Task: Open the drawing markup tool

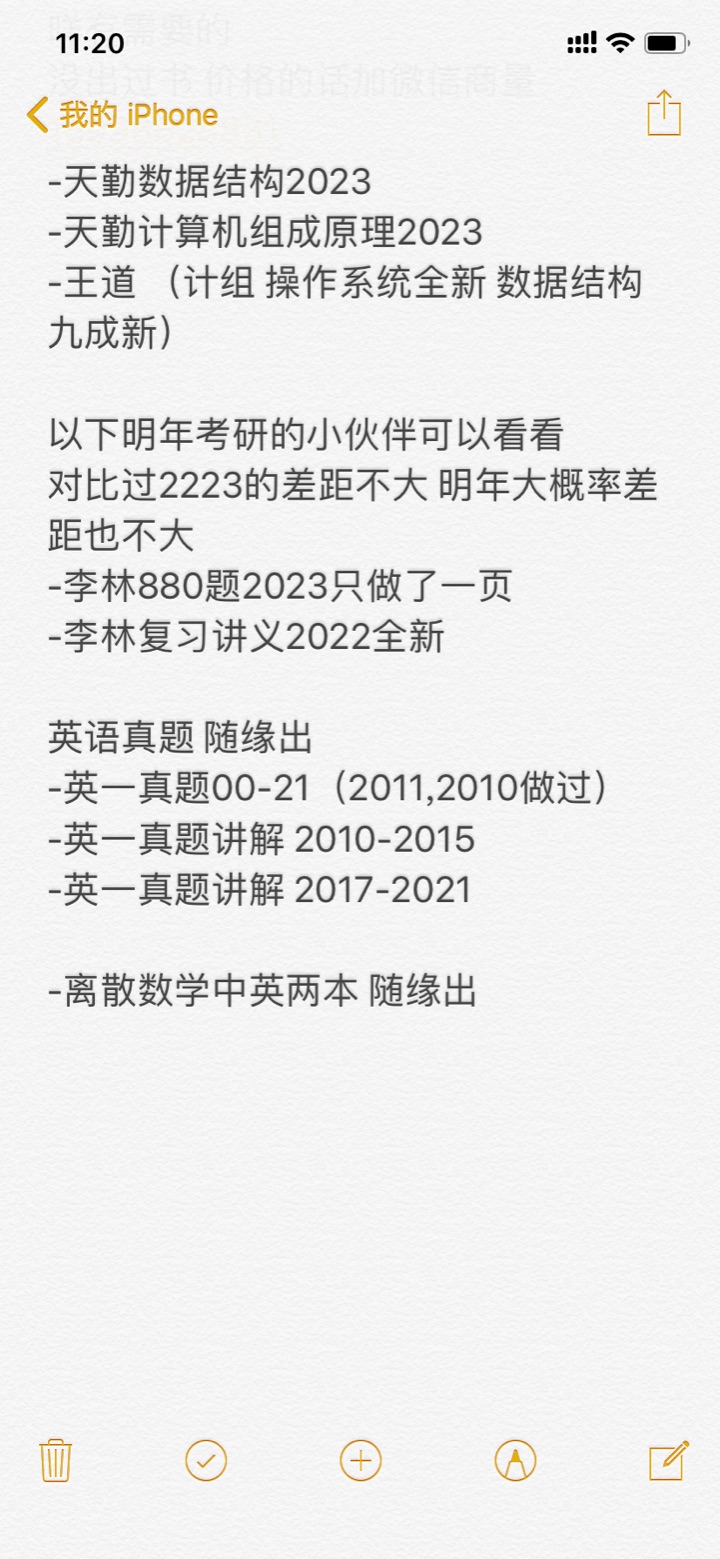Action: coord(515,1461)
